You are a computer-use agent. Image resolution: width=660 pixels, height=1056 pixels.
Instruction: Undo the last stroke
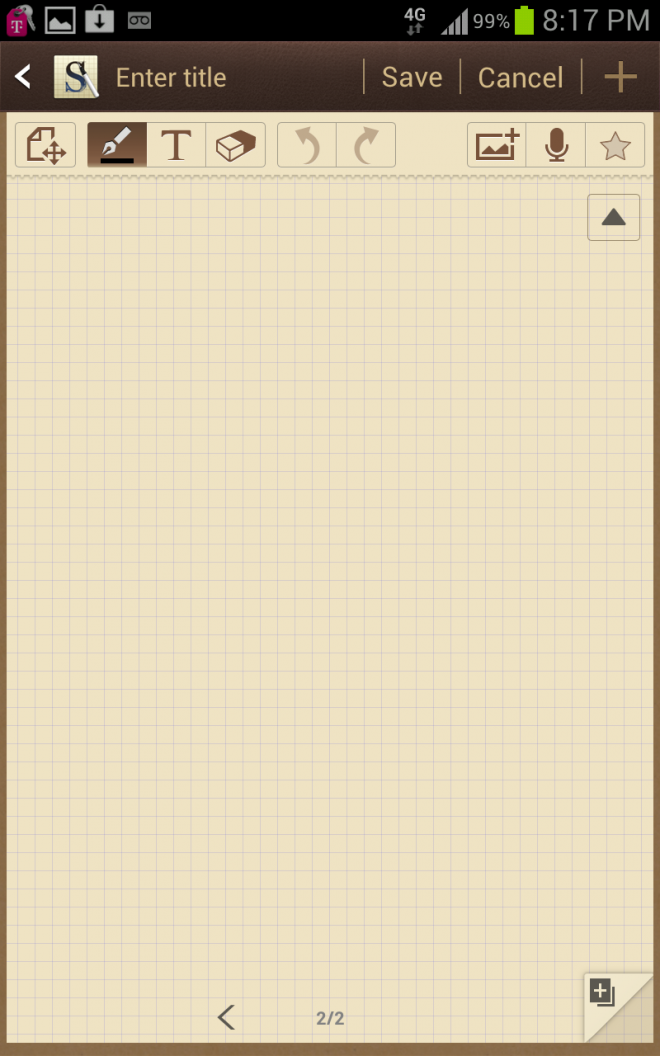point(307,145)
